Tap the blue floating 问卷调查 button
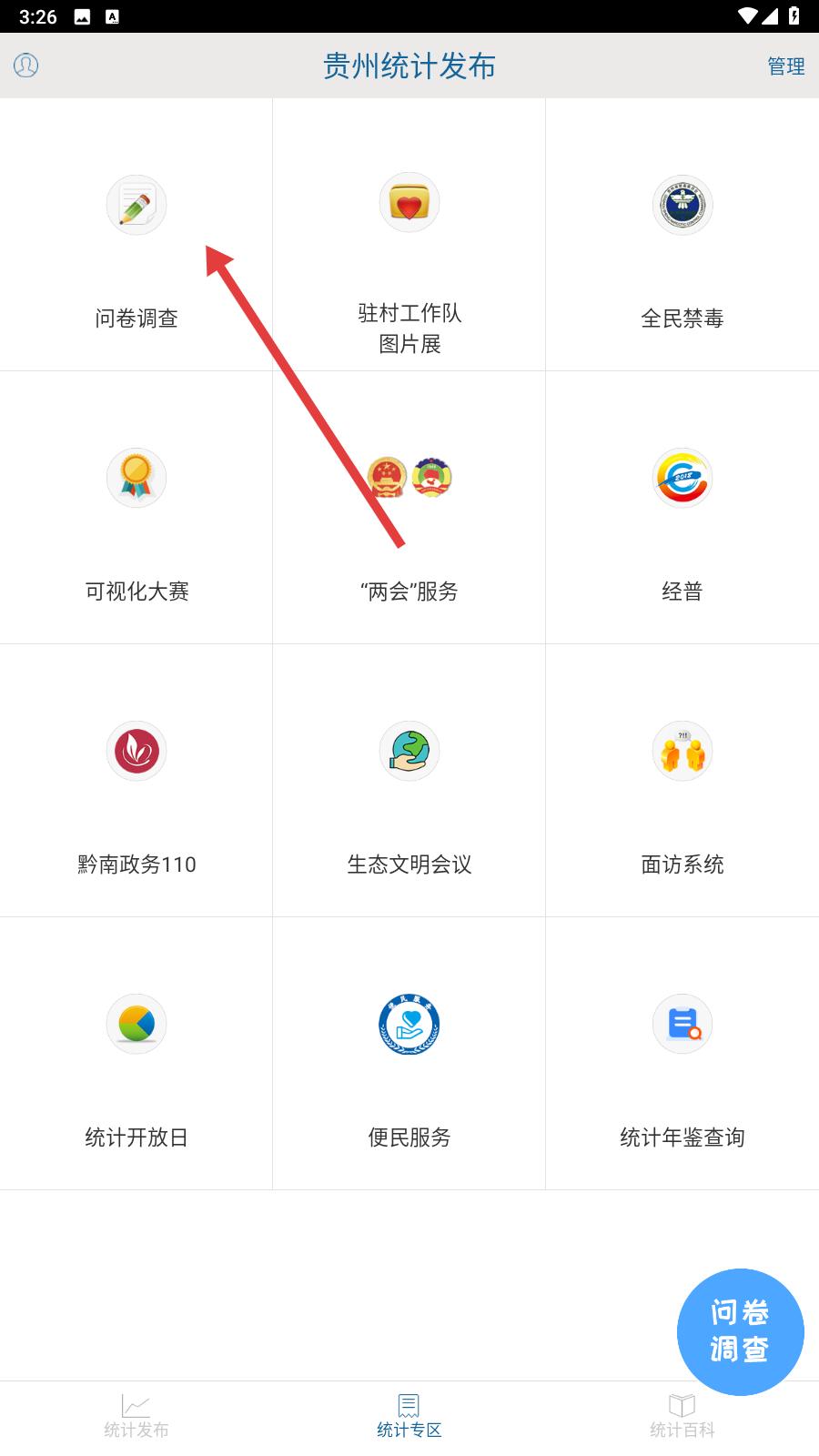The image size is (819, 1456). [x=740, y=1331]
